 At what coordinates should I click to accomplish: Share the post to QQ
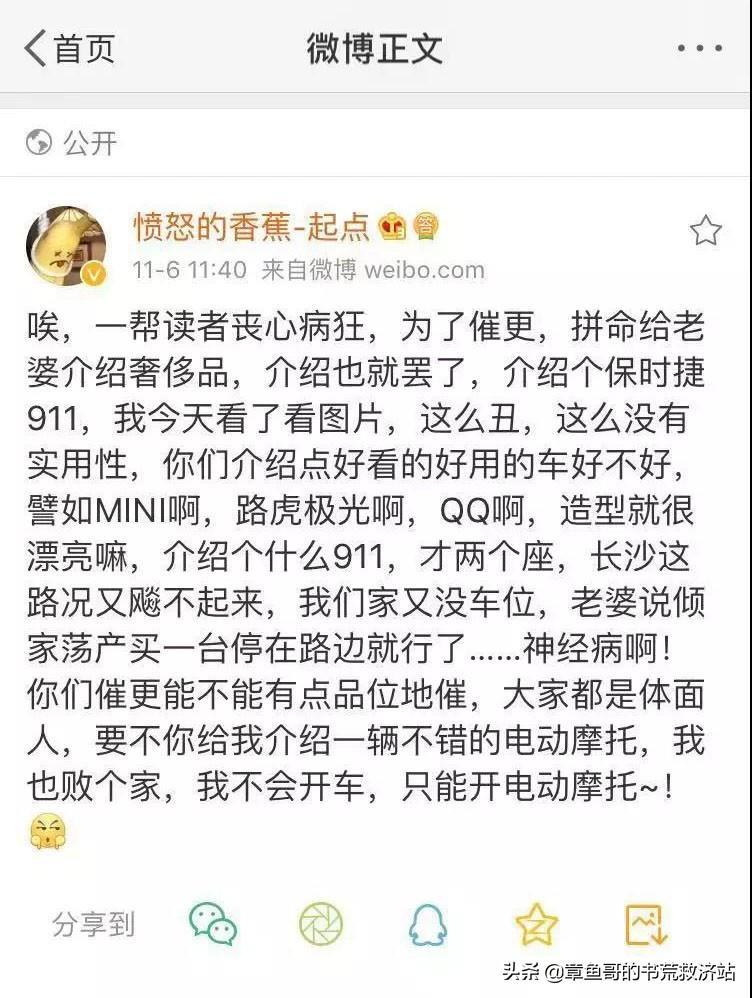click(428, 924)
